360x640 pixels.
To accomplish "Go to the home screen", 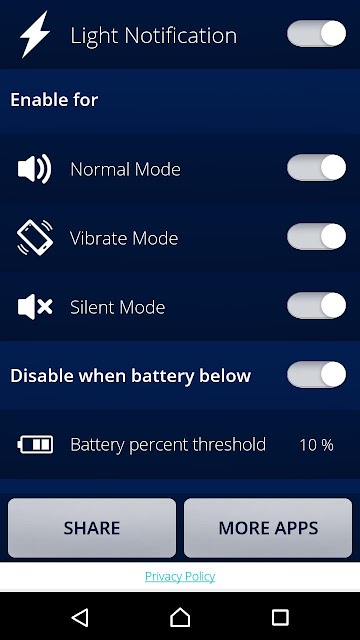I will (180, 618).
